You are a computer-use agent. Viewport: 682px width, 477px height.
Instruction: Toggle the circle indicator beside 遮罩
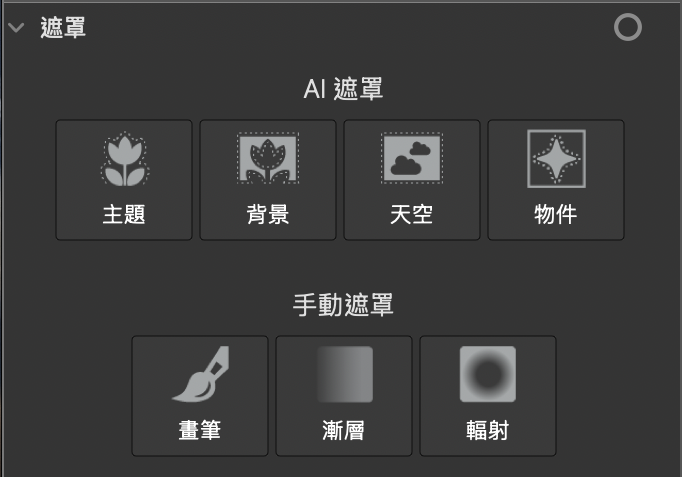pos(627,28)
